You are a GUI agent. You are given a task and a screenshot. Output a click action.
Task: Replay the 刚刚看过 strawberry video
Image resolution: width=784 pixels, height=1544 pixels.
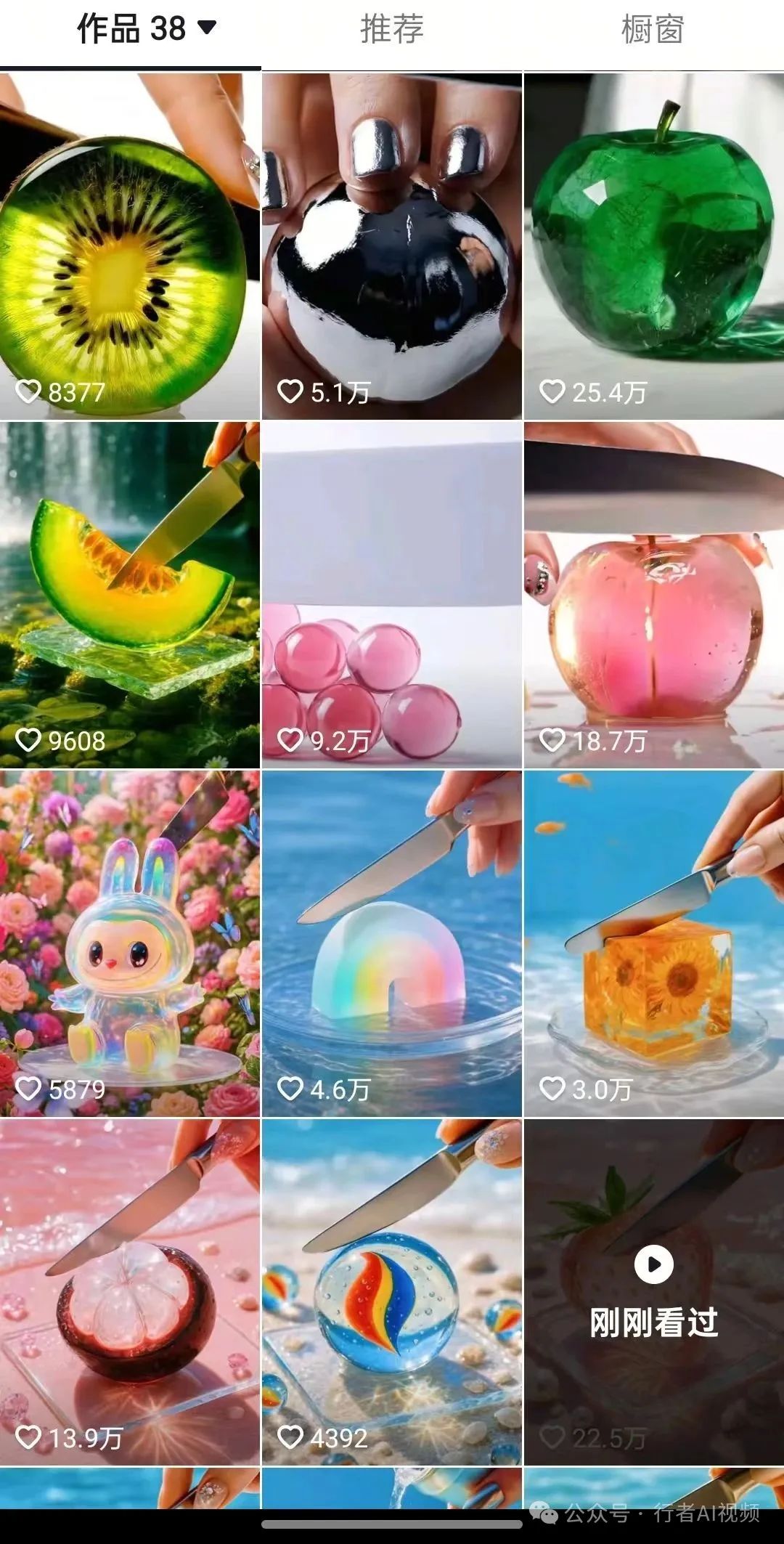[653, 1265]
